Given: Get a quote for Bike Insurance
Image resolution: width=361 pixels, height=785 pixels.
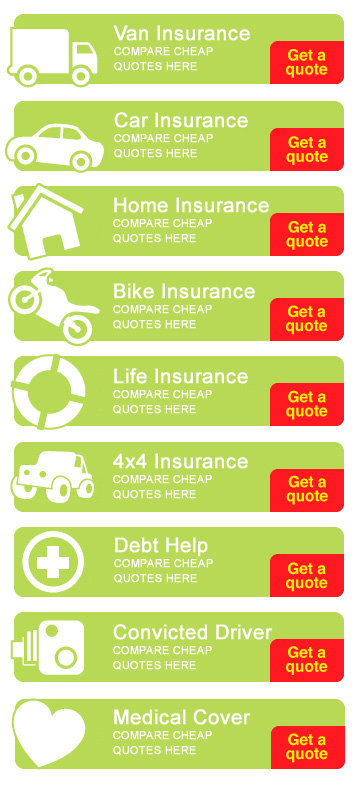Looking at the screenshot, I should coord(307,319).
